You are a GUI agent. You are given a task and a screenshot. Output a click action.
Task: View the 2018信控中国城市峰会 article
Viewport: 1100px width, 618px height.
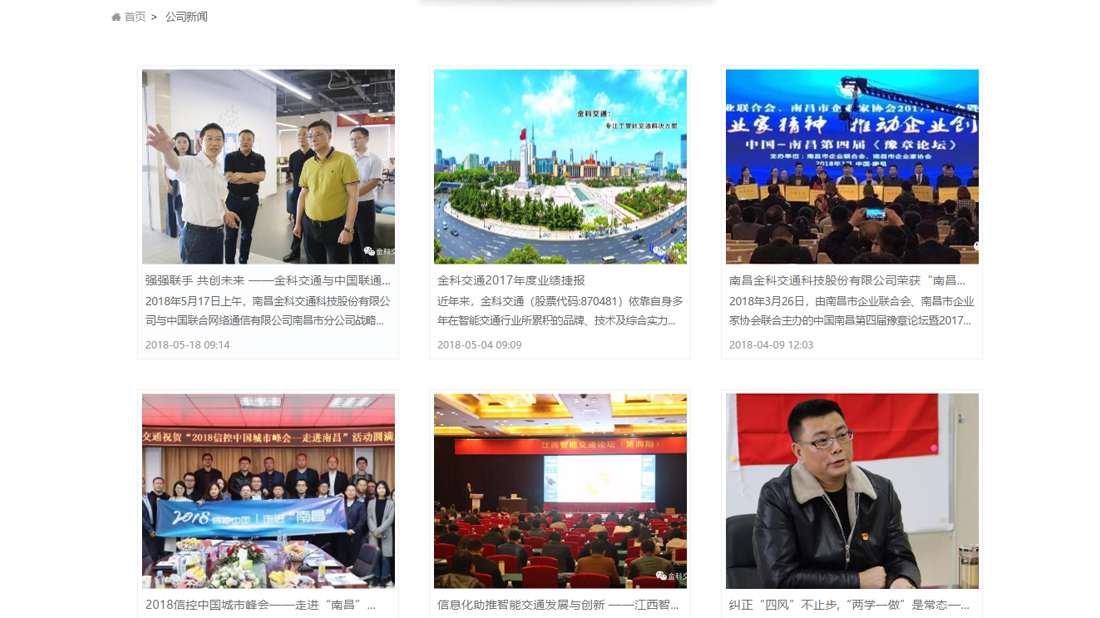click(x=260, y=605)
